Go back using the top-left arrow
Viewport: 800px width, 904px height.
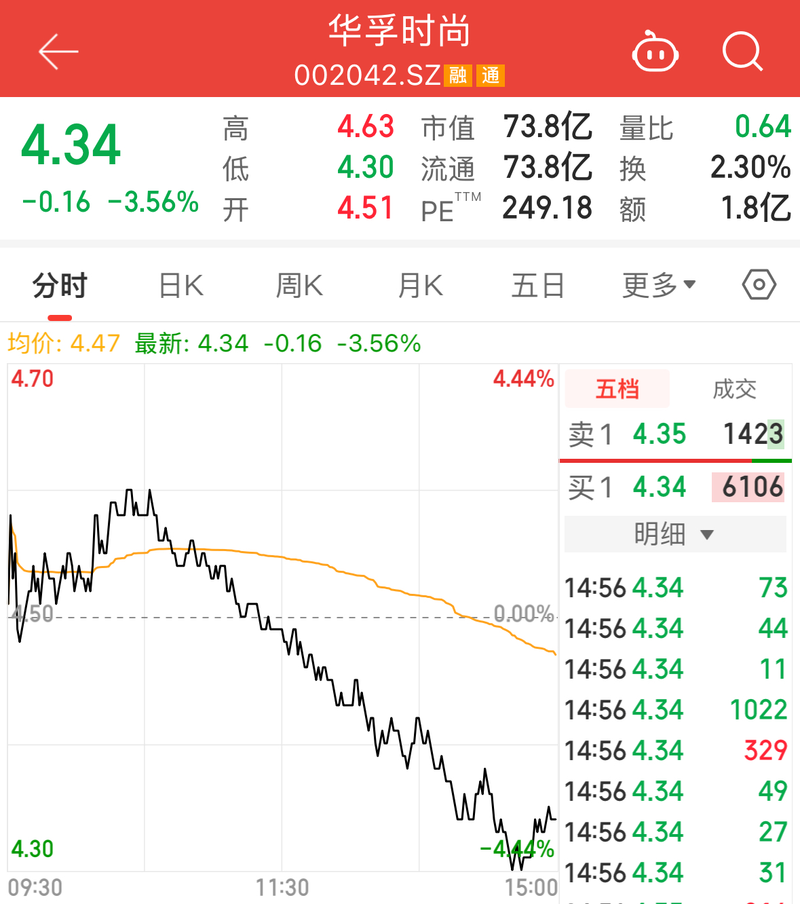[x=58, y=51]
